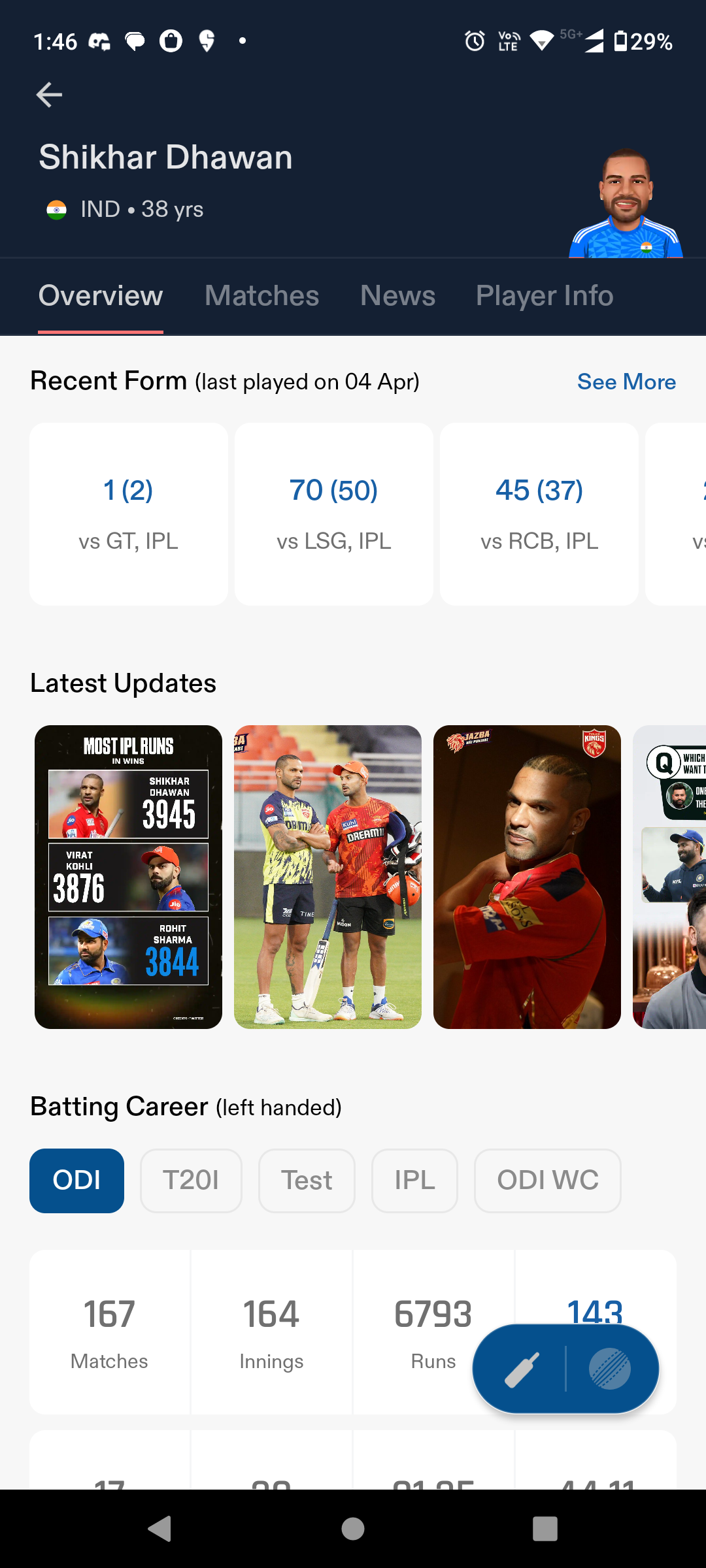The height and width of the screenshot is (1568, 706).
Task: Open the 1 (2) vs GT match card
Action: tap(128, 514)
